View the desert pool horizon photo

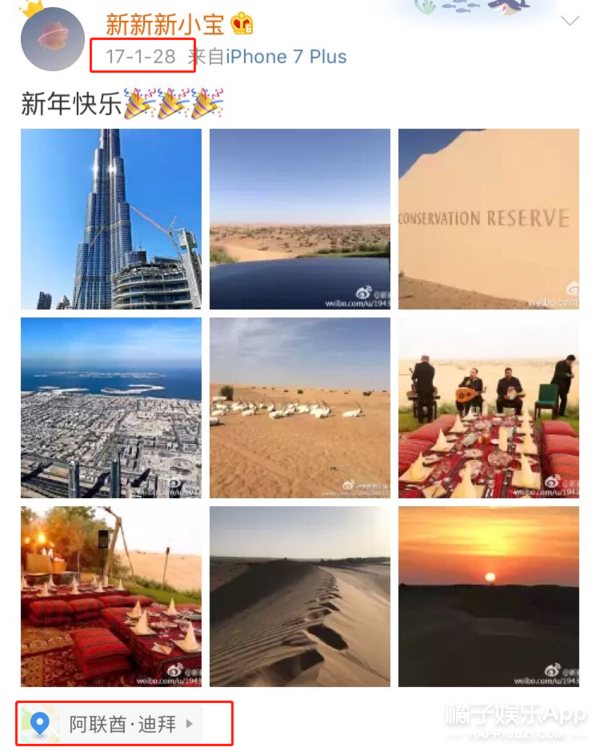point(300,219)
